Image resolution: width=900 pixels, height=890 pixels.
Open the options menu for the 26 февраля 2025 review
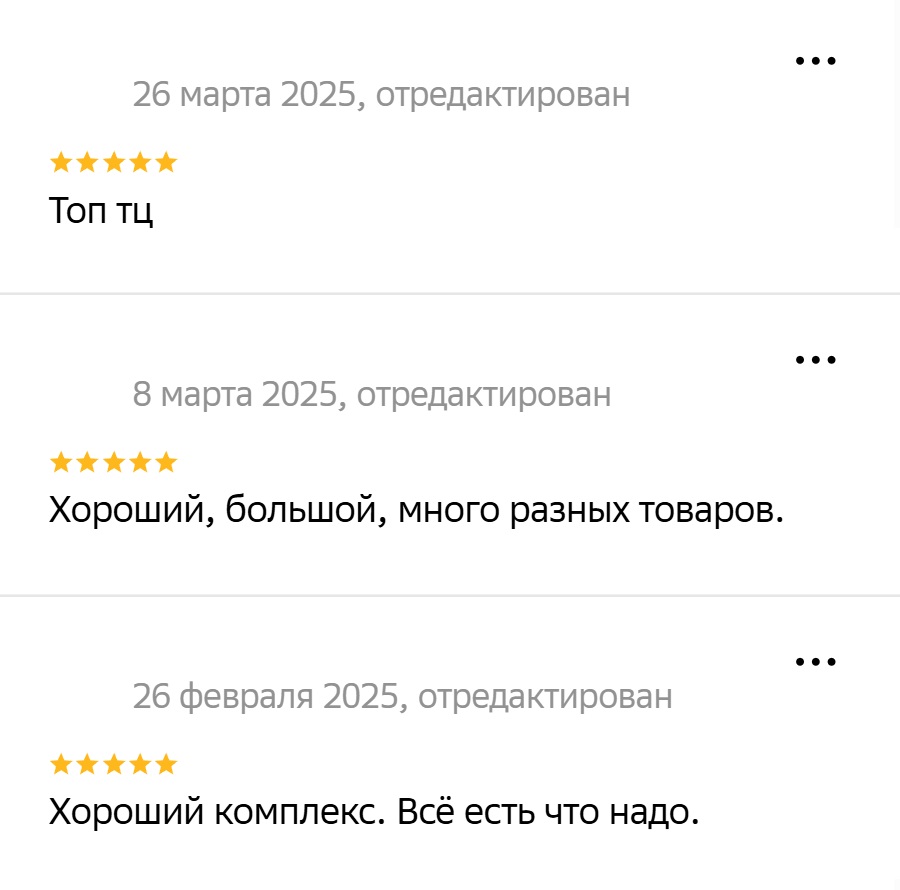pos(815,662)
